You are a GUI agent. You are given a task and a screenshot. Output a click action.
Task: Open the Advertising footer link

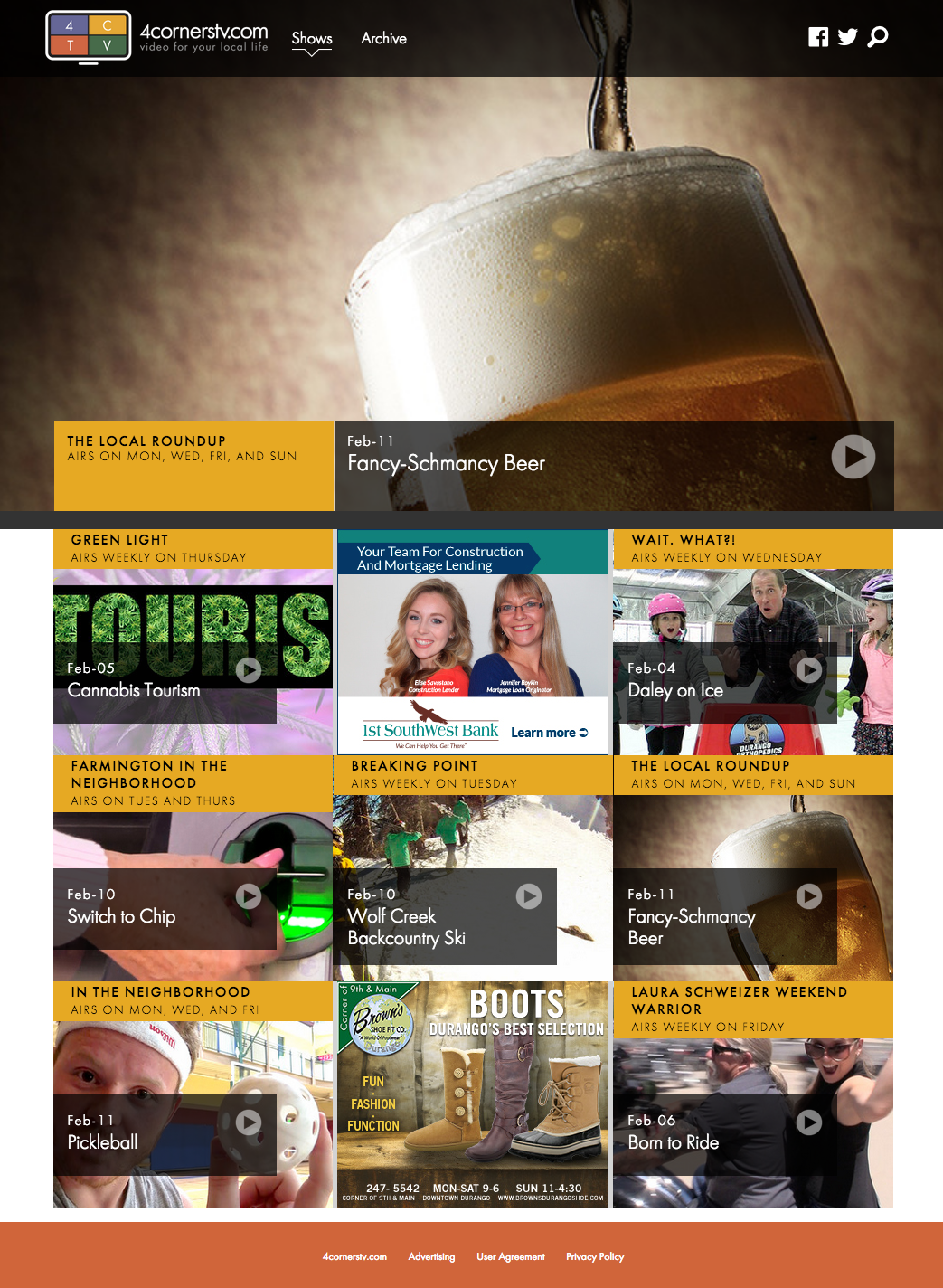point(431,1256)
